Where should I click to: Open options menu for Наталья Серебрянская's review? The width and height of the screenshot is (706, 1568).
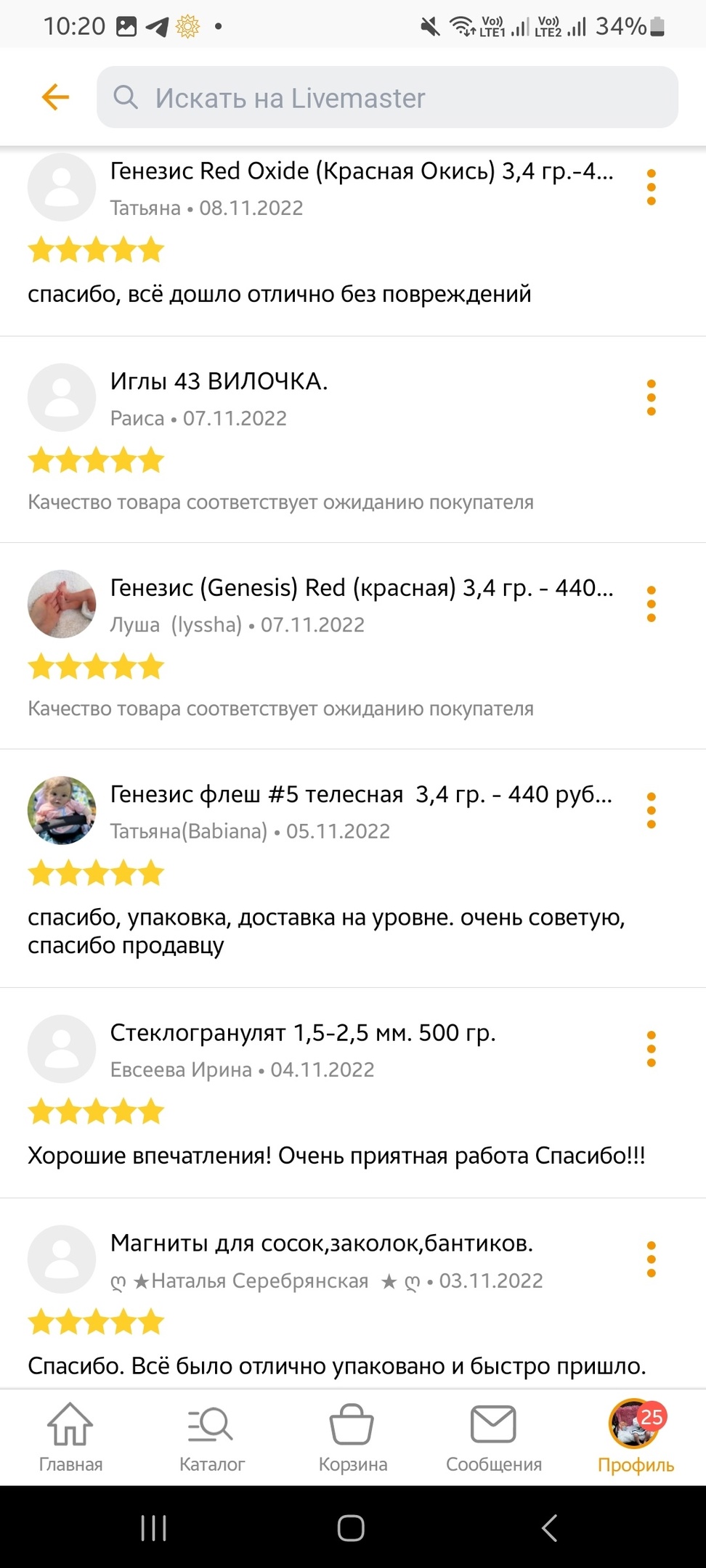651,1259
